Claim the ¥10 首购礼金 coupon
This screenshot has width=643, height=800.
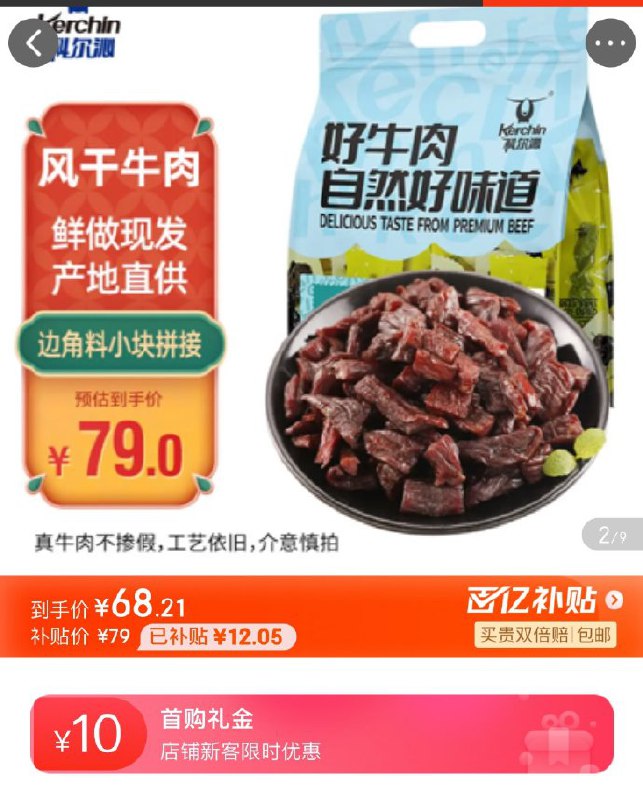(x=322, y=735)
